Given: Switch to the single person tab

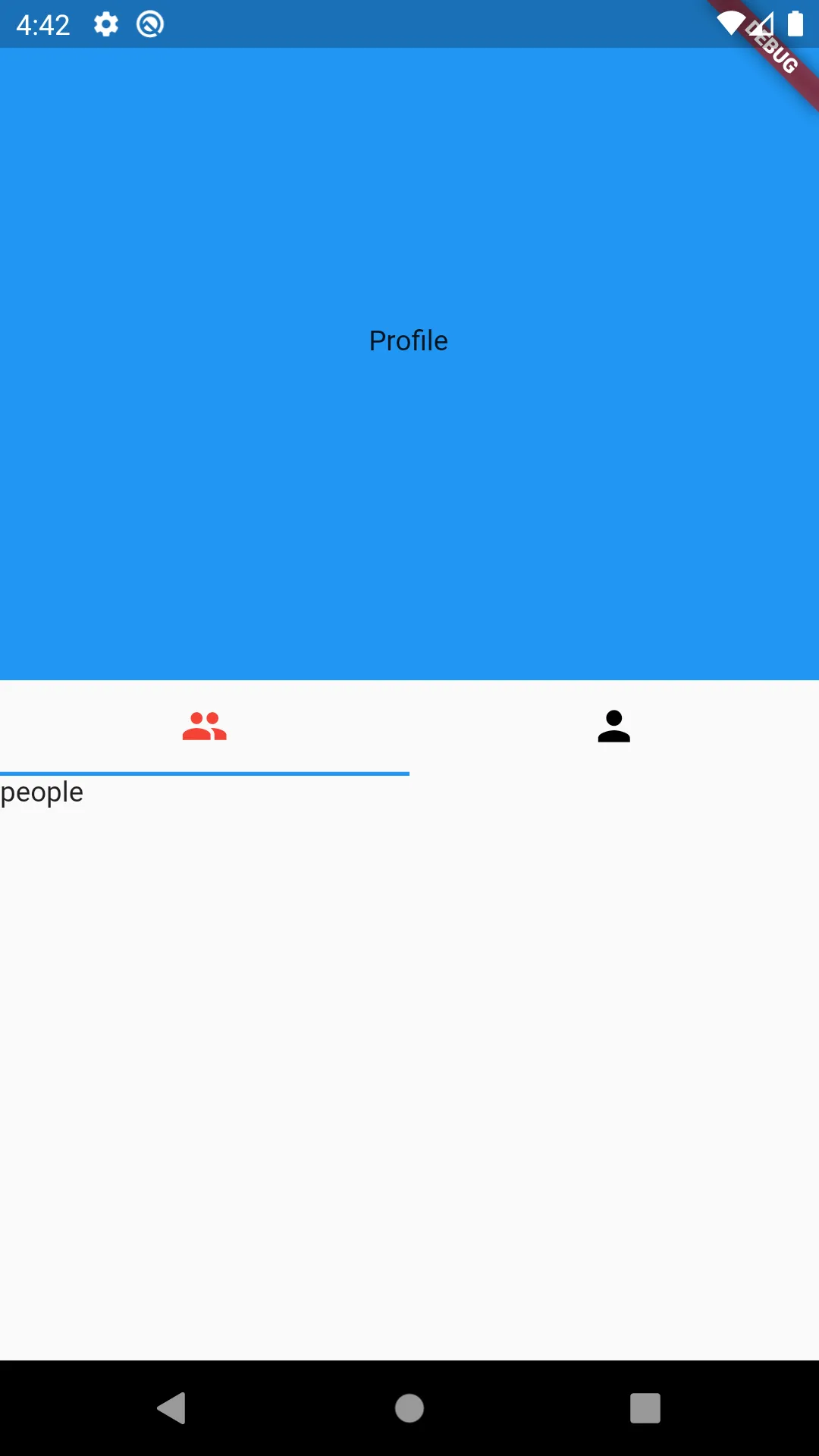Looking at the screenshot, I should coord(613,726).
